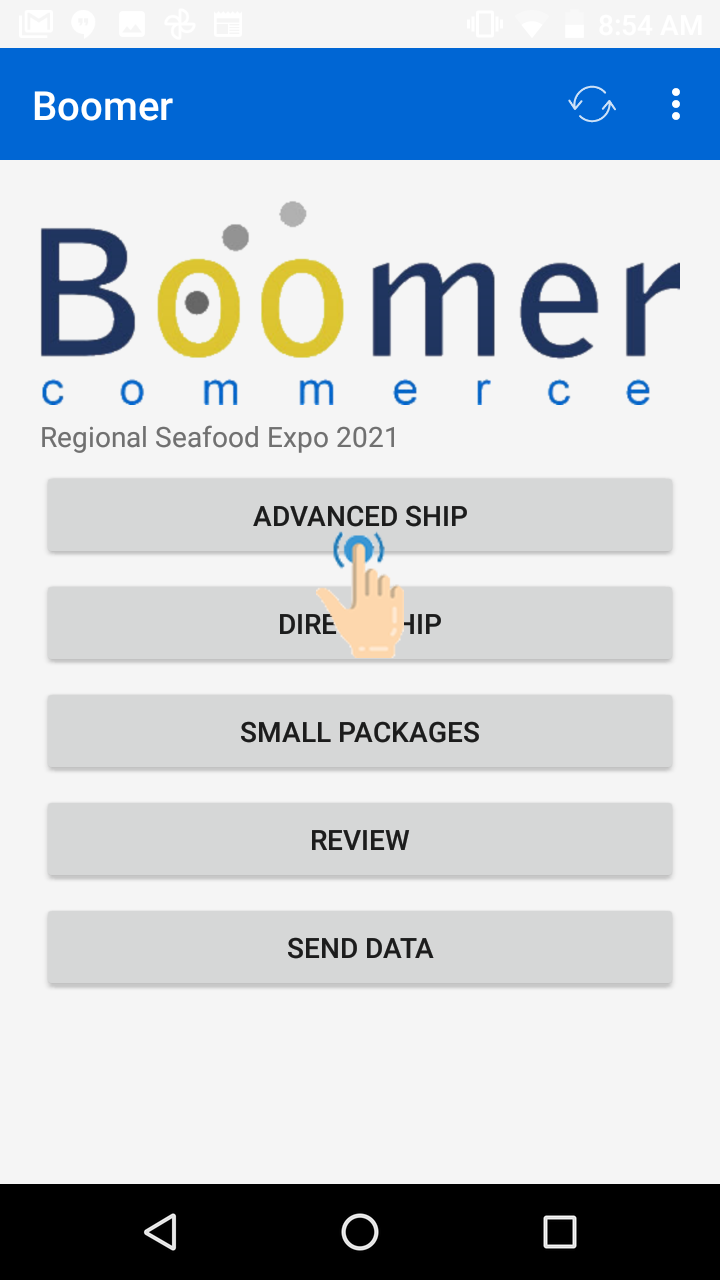Tap Send Data button

360,947
